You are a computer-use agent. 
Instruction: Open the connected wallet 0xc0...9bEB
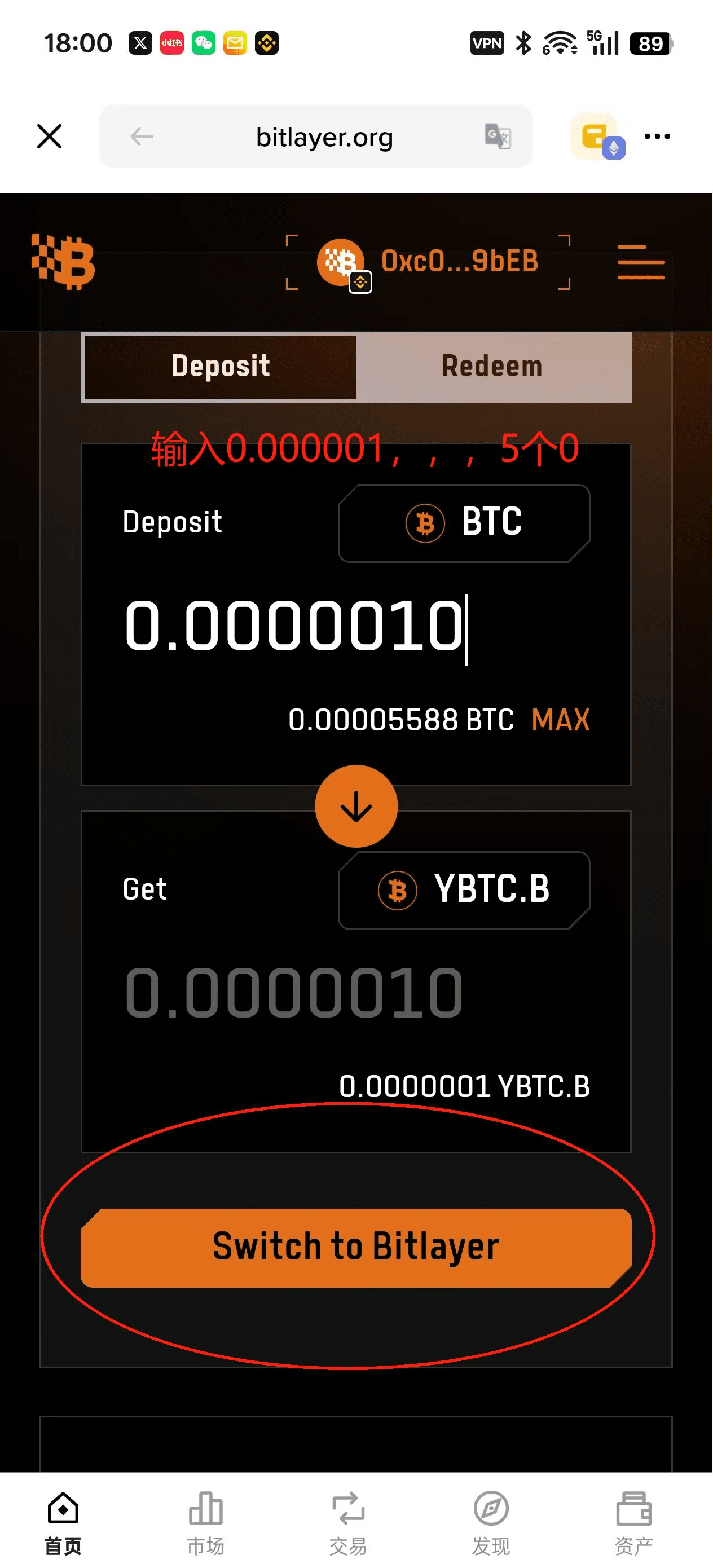[428, 262]
